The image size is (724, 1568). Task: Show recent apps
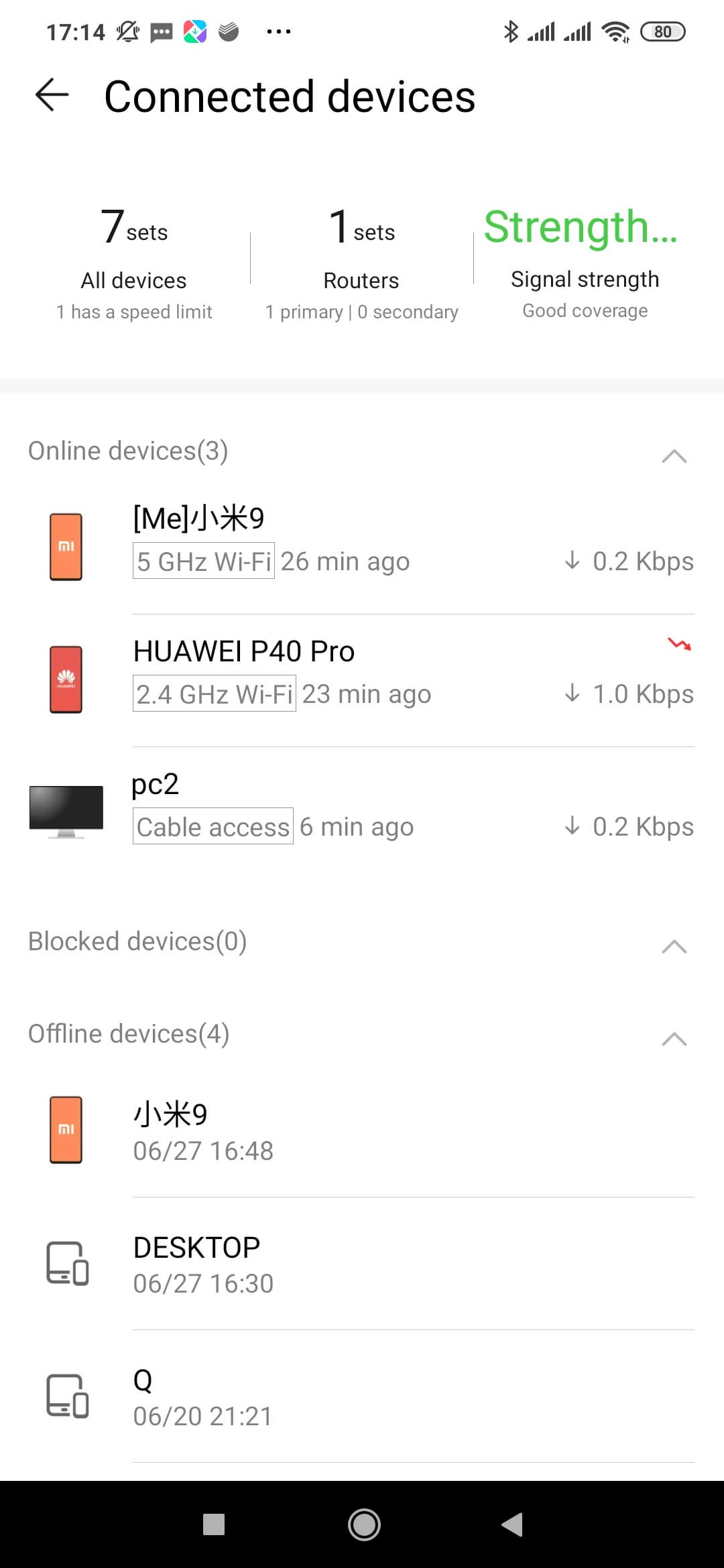(x=214, y=1524)
